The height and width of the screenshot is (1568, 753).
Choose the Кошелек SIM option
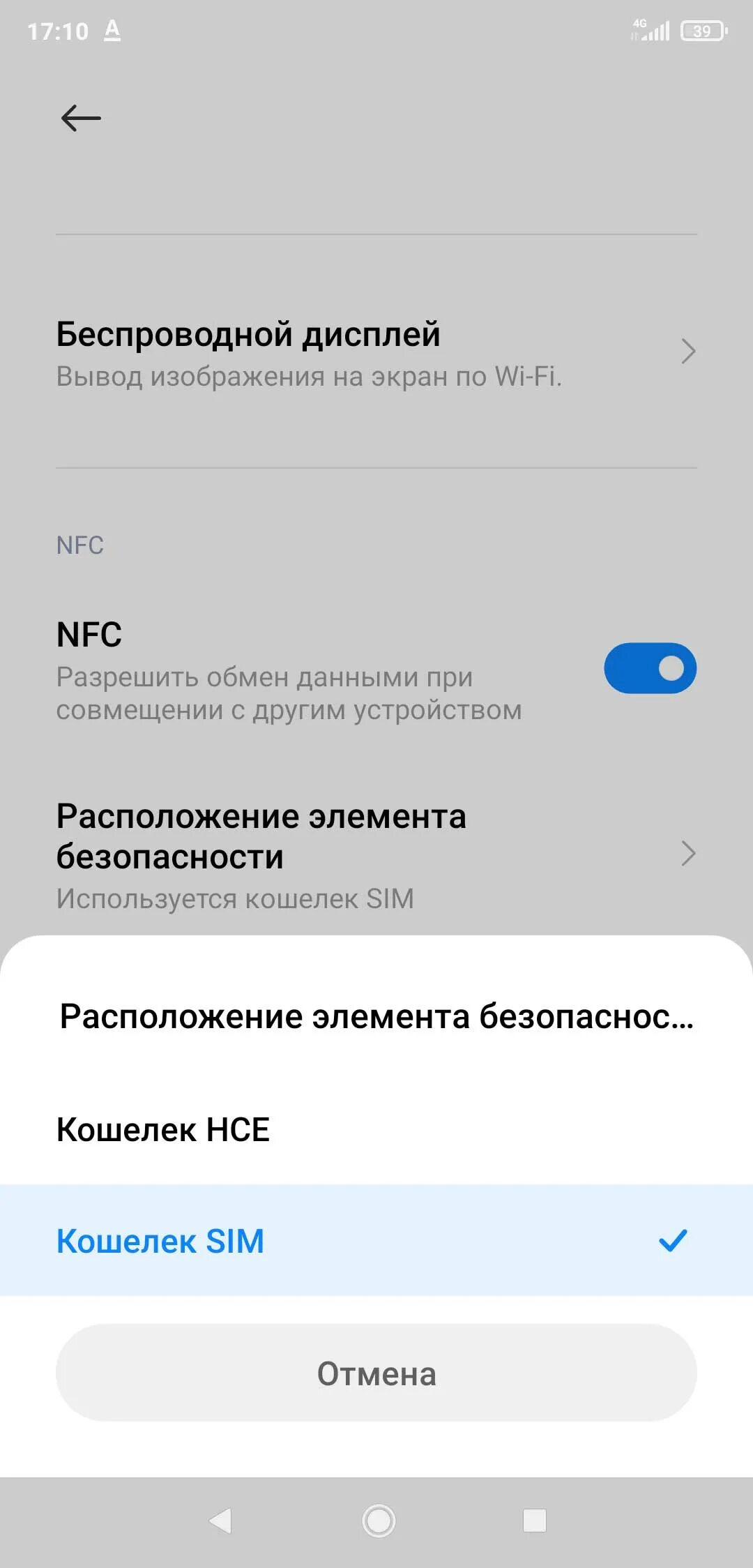click(376, 1240)
